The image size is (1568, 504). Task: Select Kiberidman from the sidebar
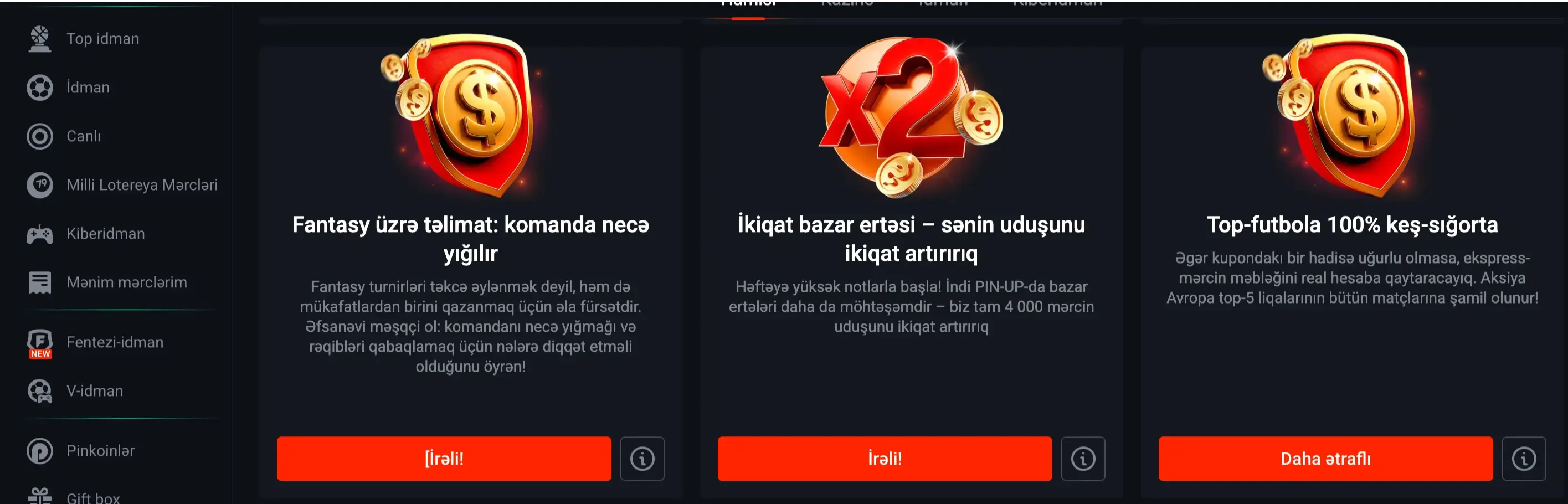click(105, 234)
